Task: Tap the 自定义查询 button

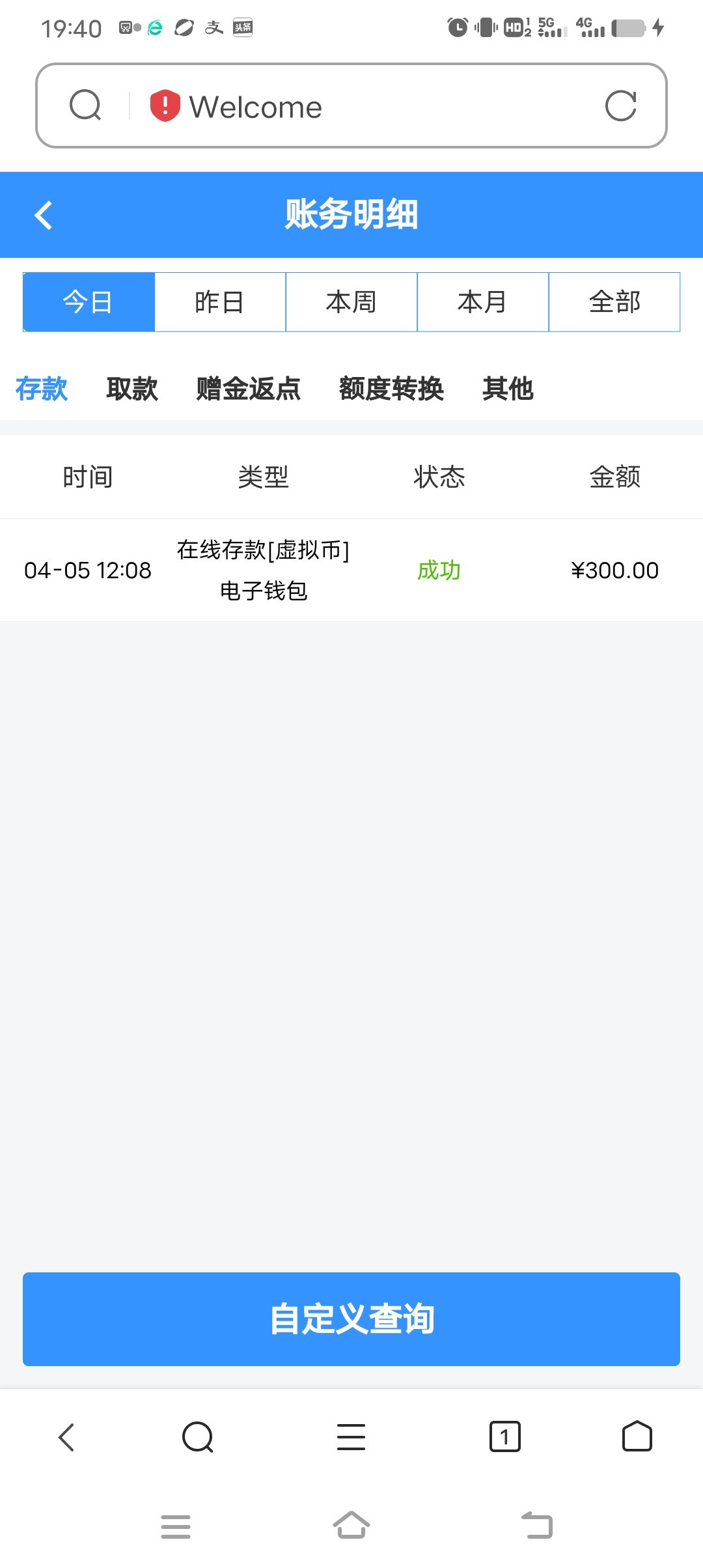Action: [x=351, y=1319]
